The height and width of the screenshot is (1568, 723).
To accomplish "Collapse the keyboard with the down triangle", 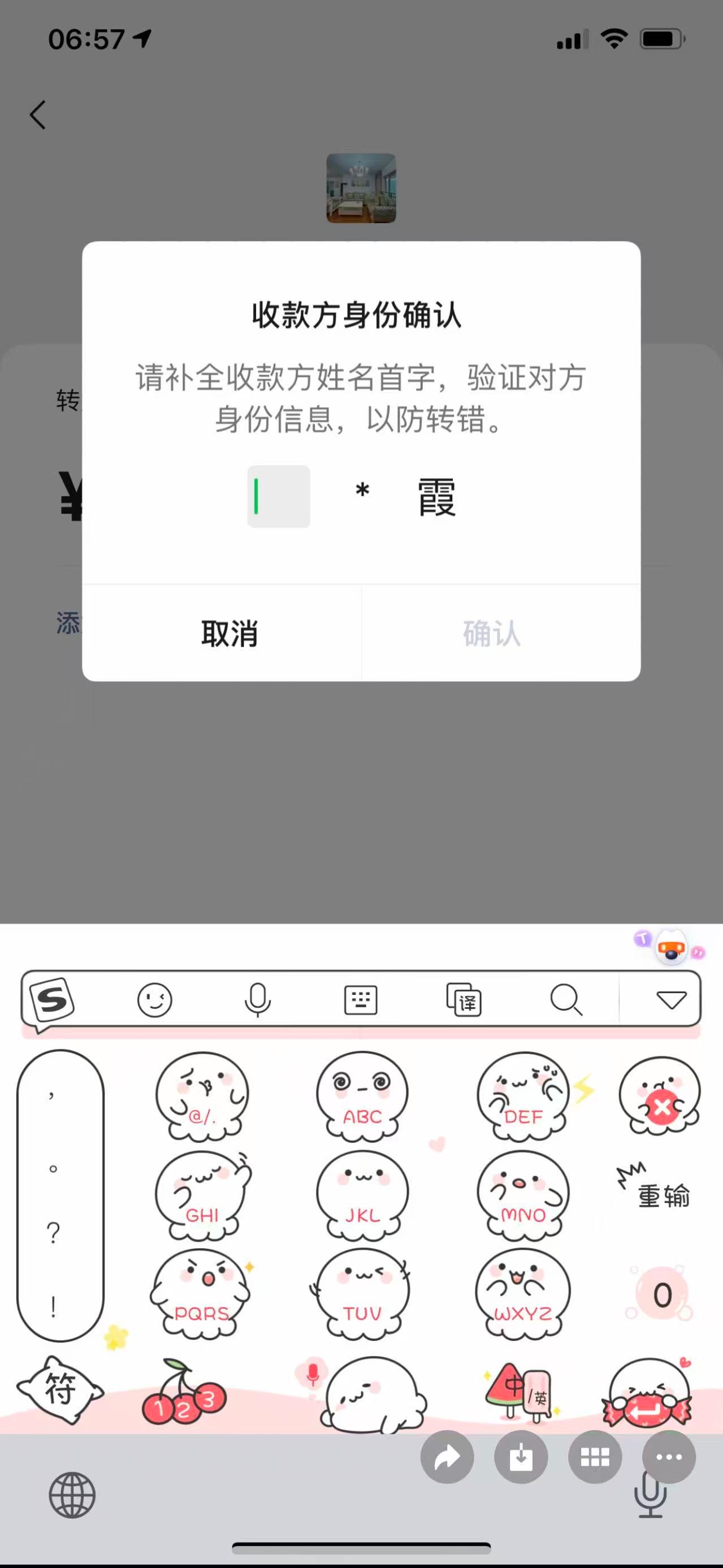I will click(671, 998).
